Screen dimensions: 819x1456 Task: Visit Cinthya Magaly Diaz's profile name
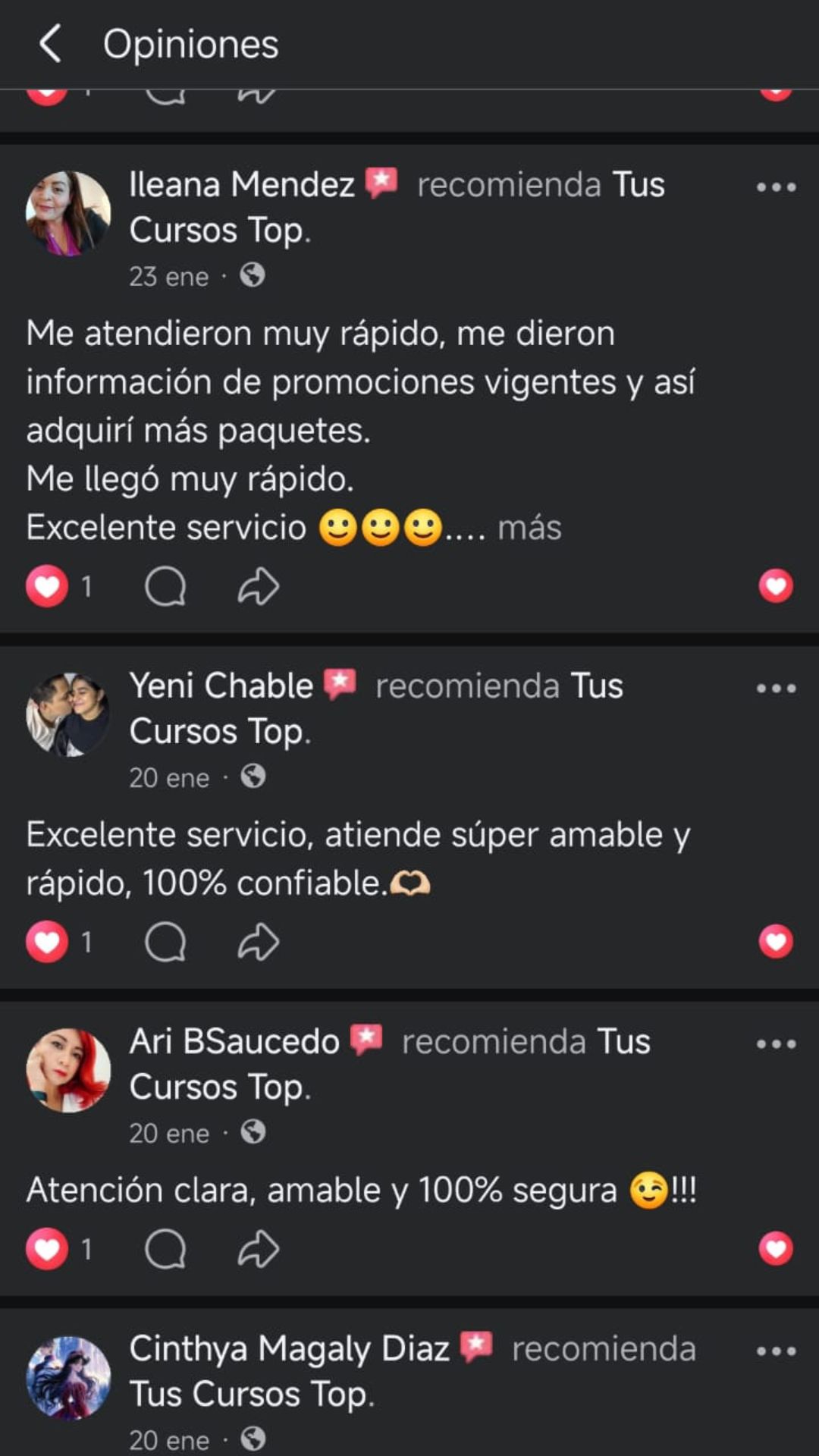click(x=289, y=1349)
